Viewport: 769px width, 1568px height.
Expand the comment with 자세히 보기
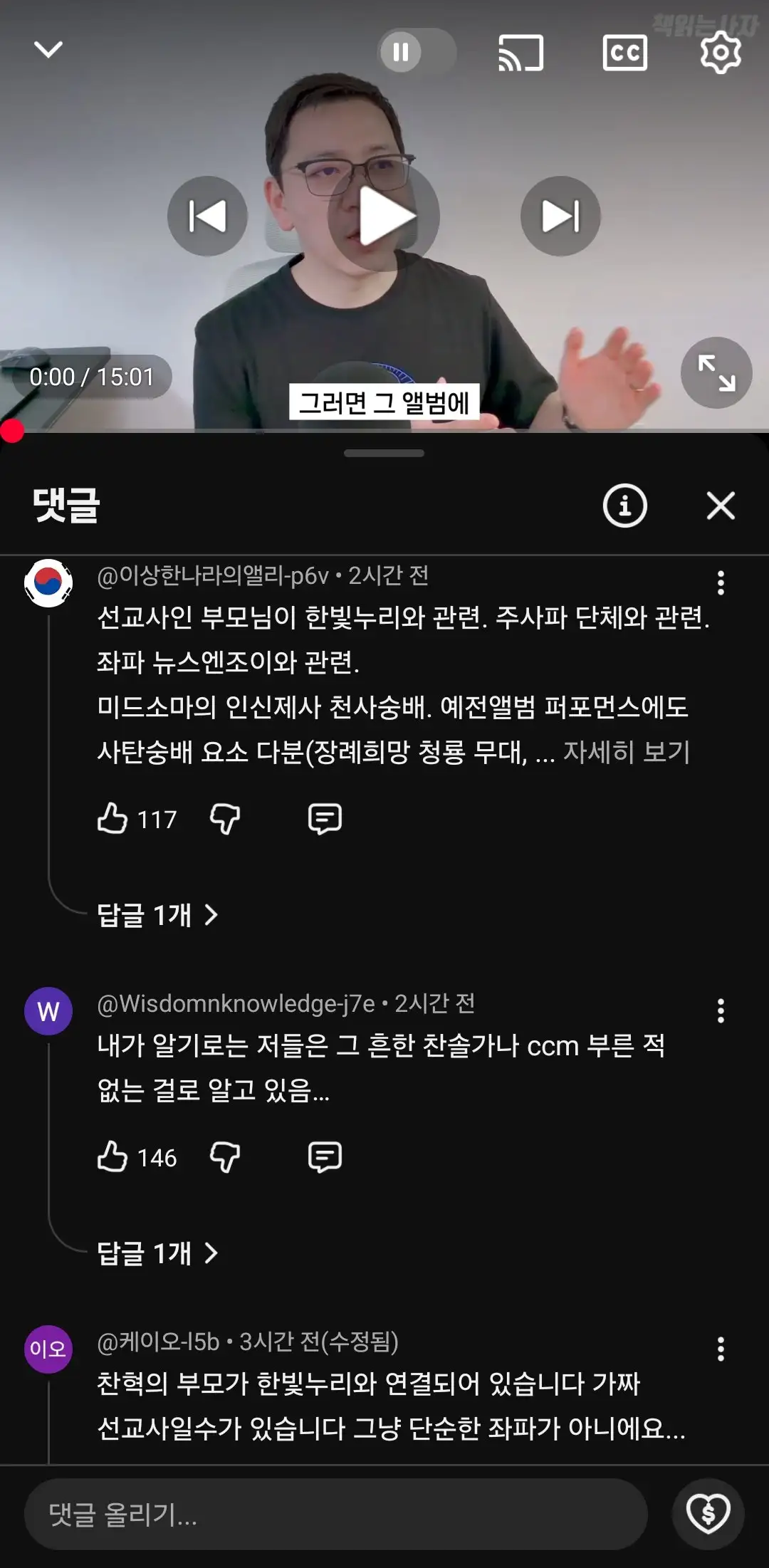pyautogui.click(x=626, y=752)
